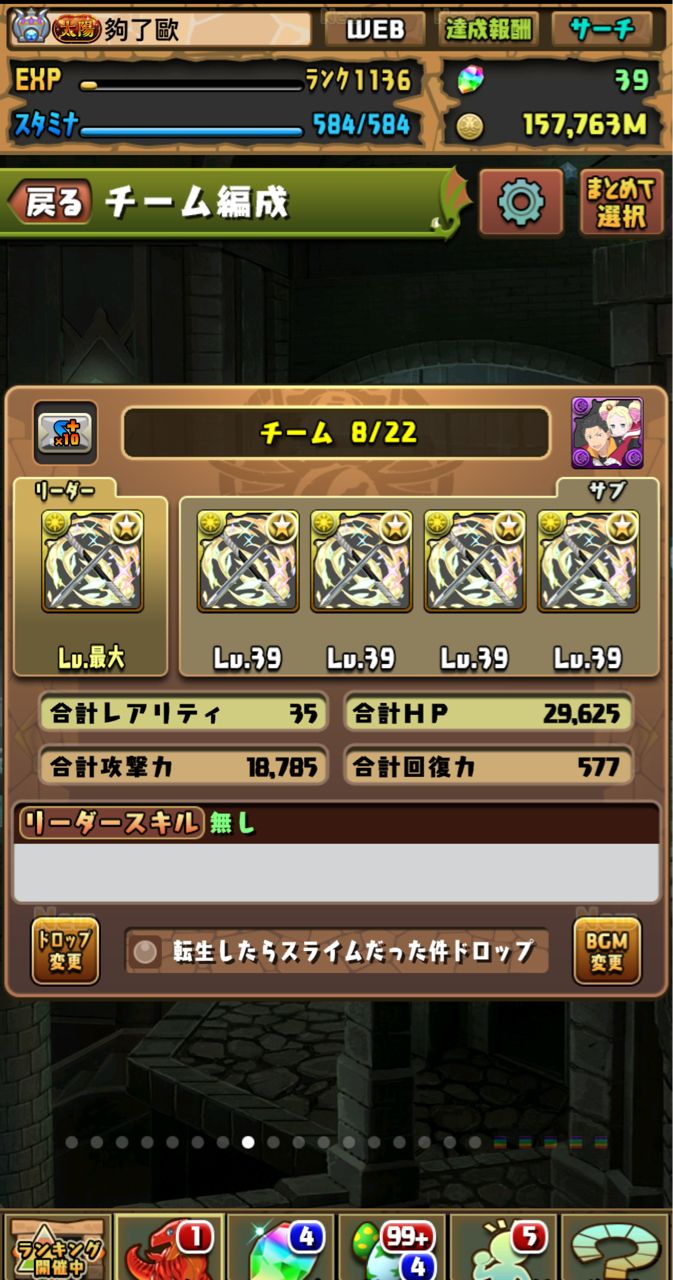The image size is (673, 1280).
Task: Tap the 戻る back button
Action: [52, 203]
